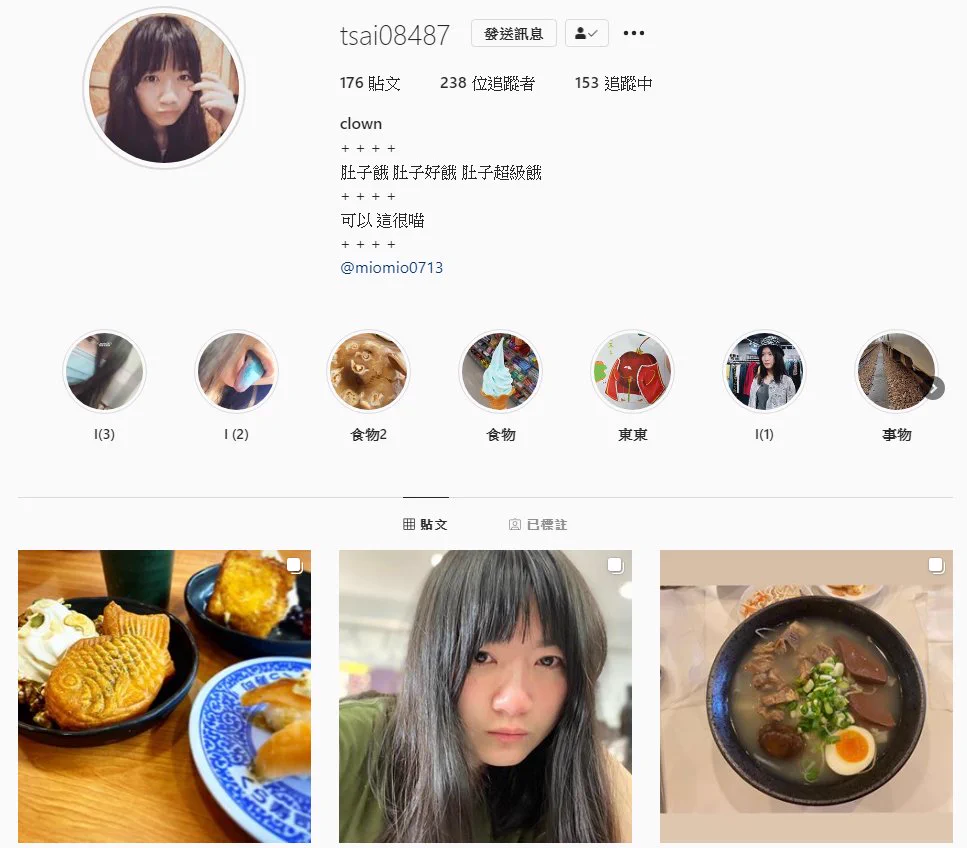The height and width of the screenshot is (848, 967).
Task: Open the I(3) story highlight
Action: tap(104, 372)
